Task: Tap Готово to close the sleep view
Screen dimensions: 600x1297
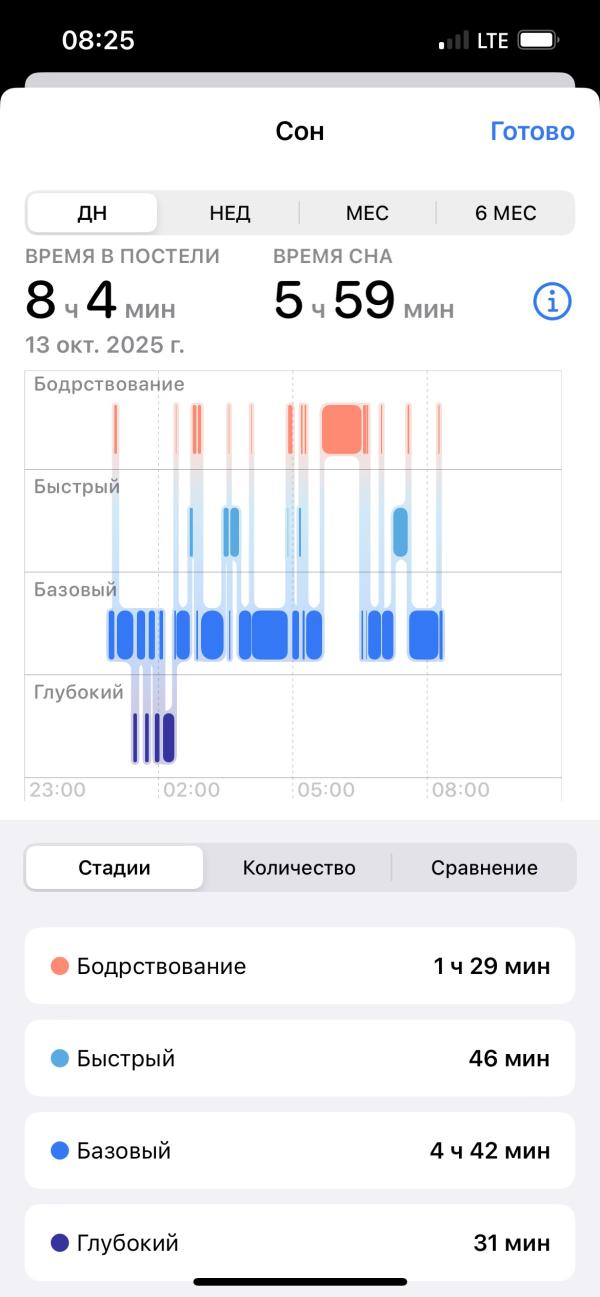Action: pos(532,131)
